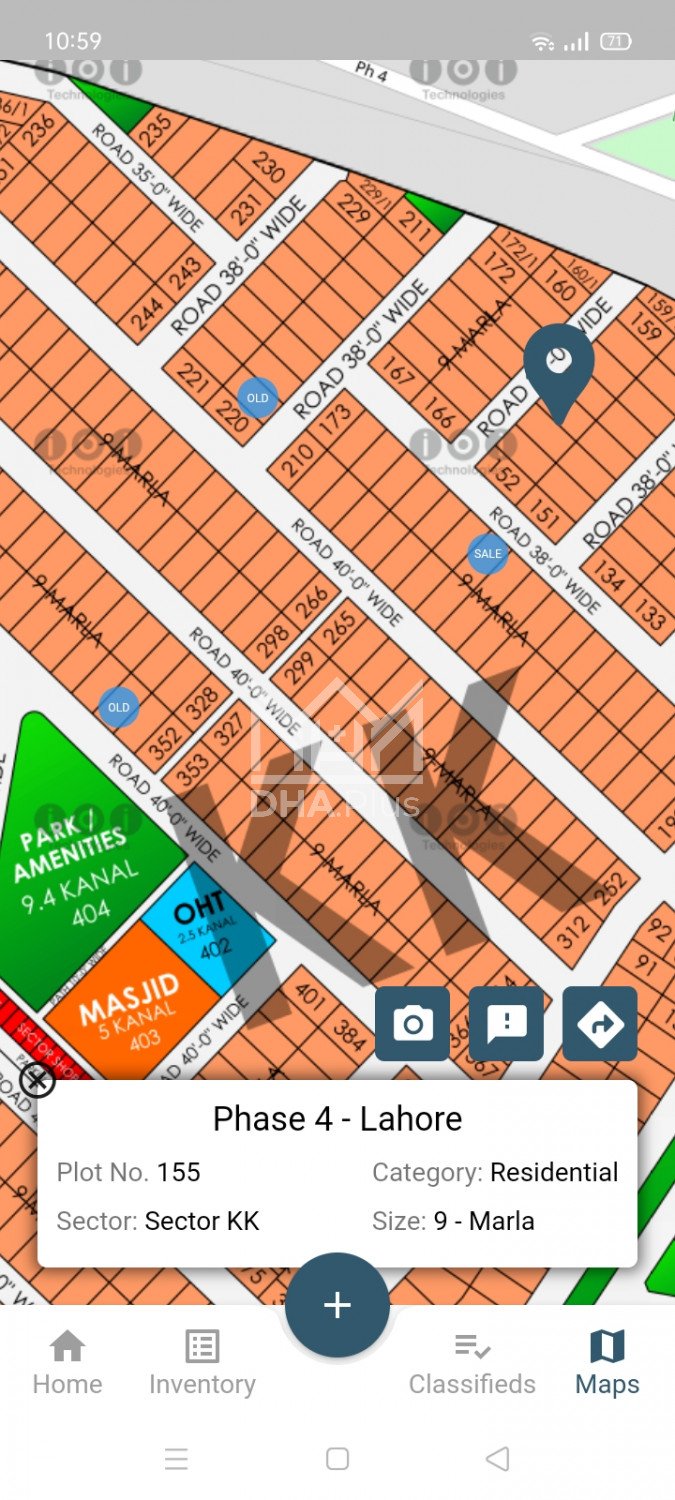Open recent apps from the navigation bar
The image size is (675, 1500).
(x=176, y=1459)
